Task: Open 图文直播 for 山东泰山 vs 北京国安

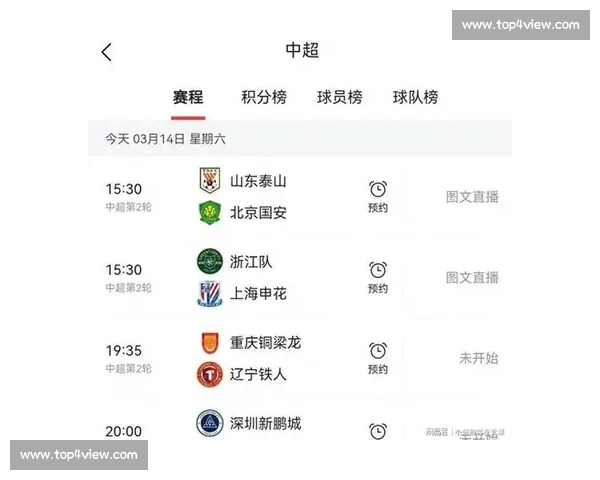Action: (472, 197)
